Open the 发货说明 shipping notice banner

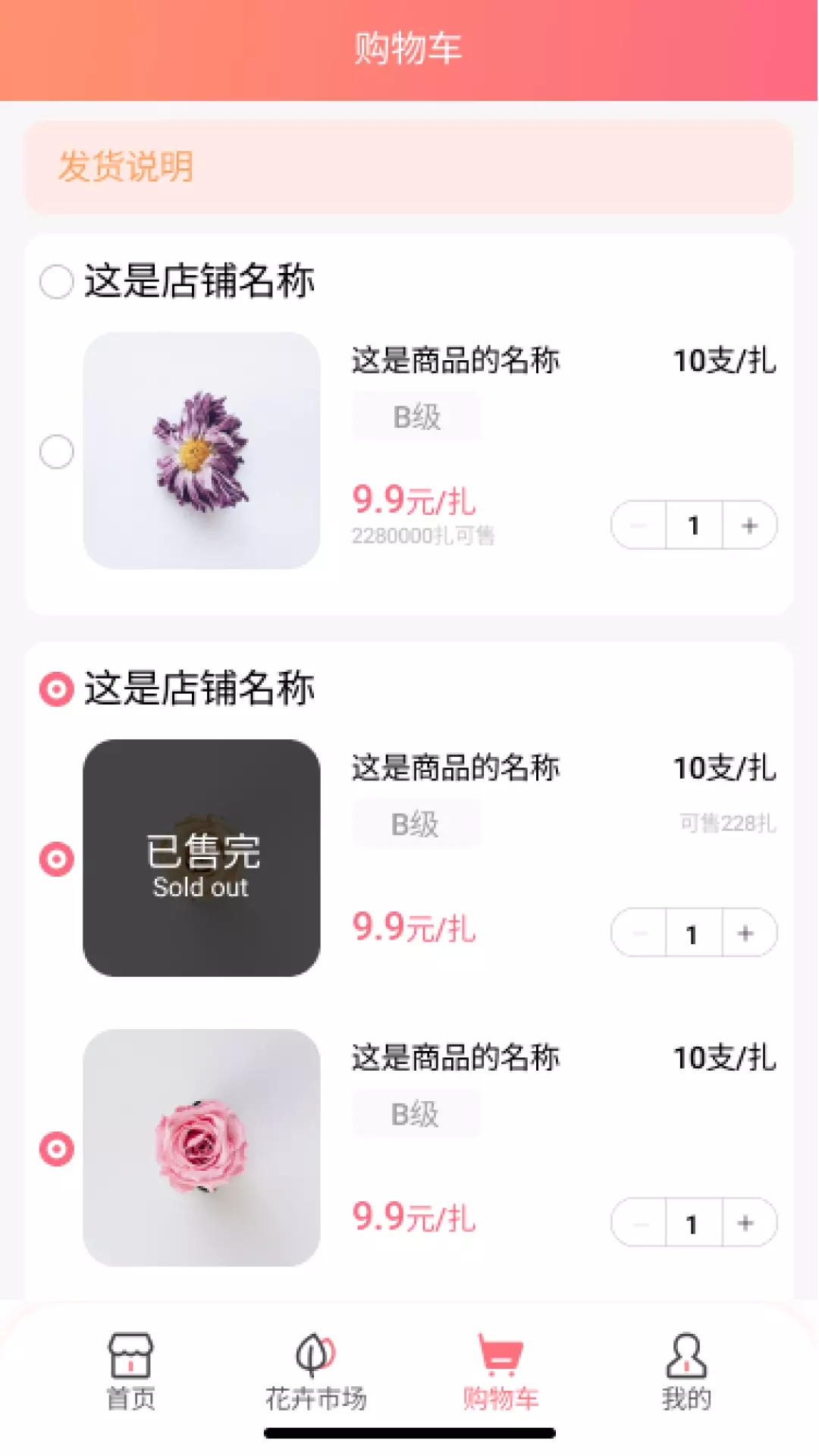pos(409,167)
